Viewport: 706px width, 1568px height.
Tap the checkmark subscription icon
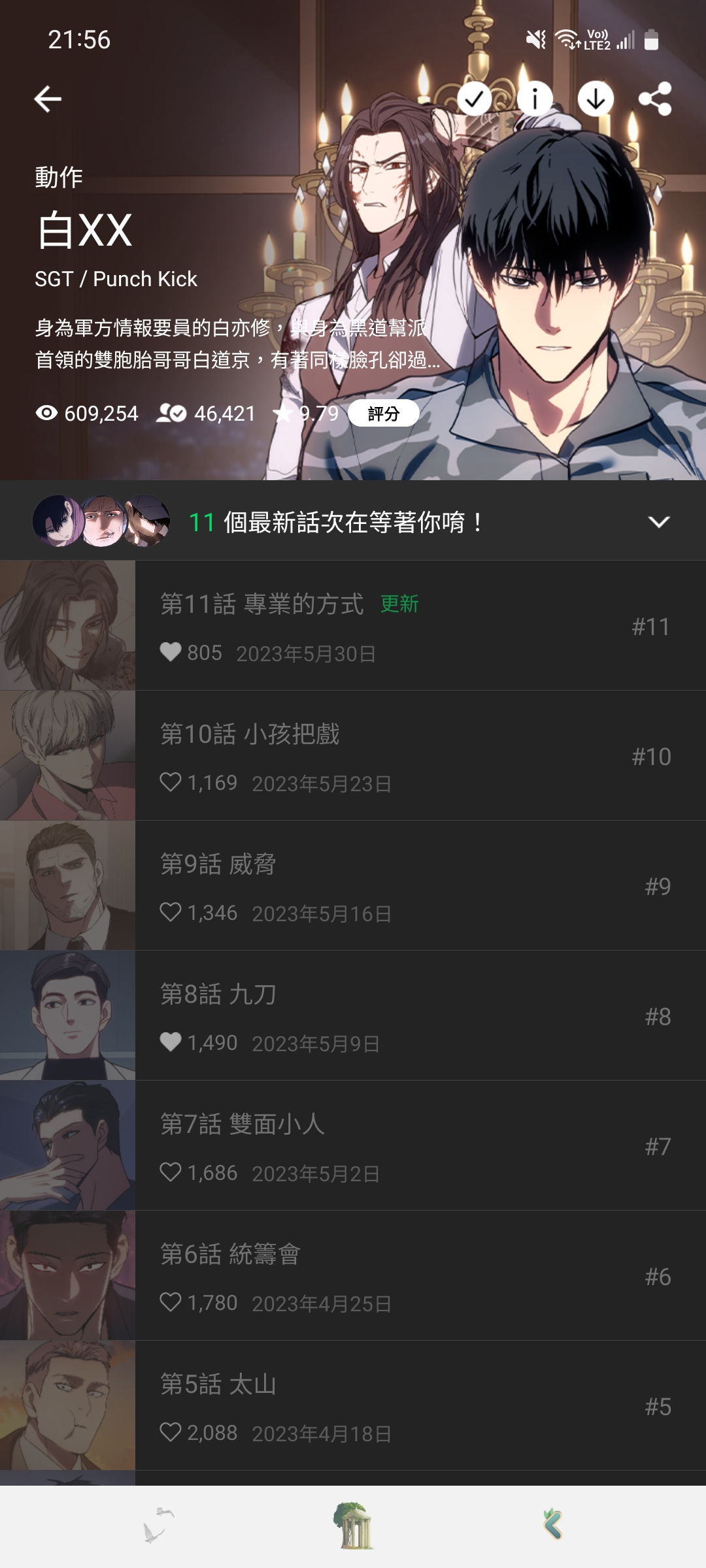(476, 99)
